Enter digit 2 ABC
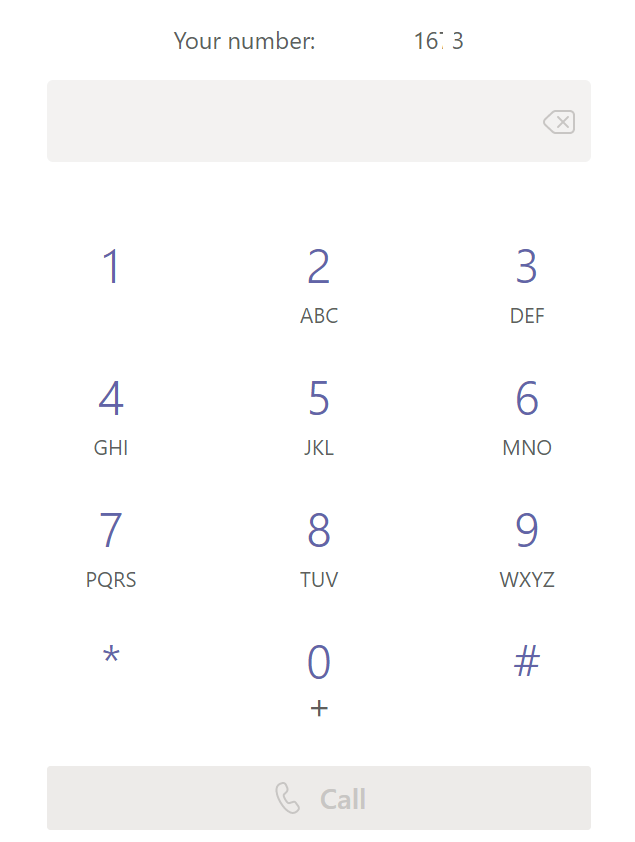Screen dimensions: 635x842 [x=318, y=285]
